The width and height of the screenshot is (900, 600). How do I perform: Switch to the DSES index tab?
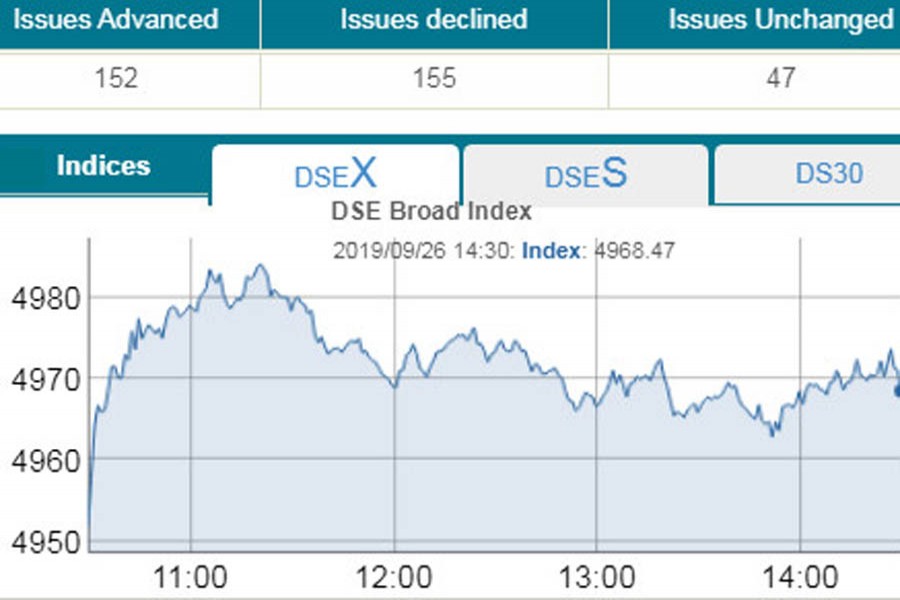click(586, 174)
